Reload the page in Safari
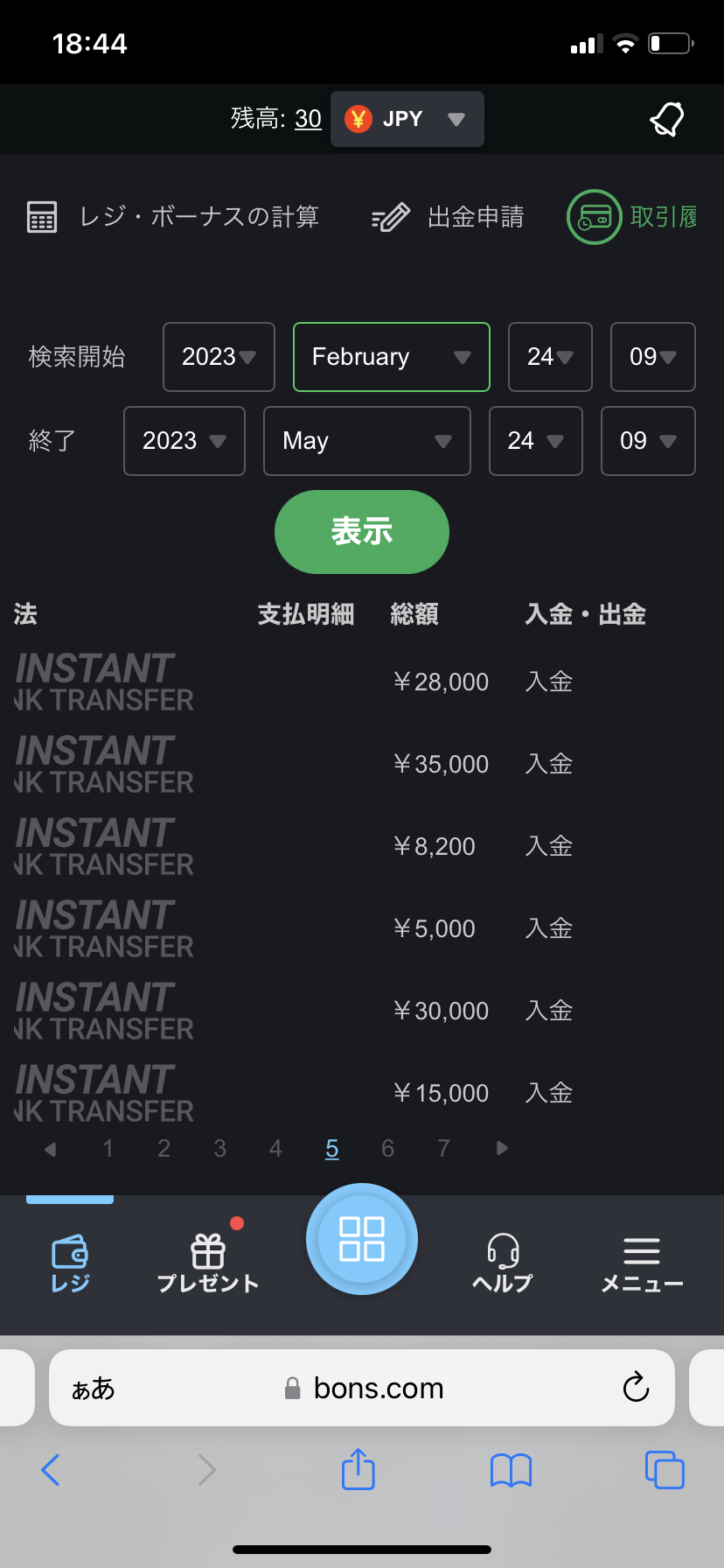724x1568 pixels. (636, 1387)
